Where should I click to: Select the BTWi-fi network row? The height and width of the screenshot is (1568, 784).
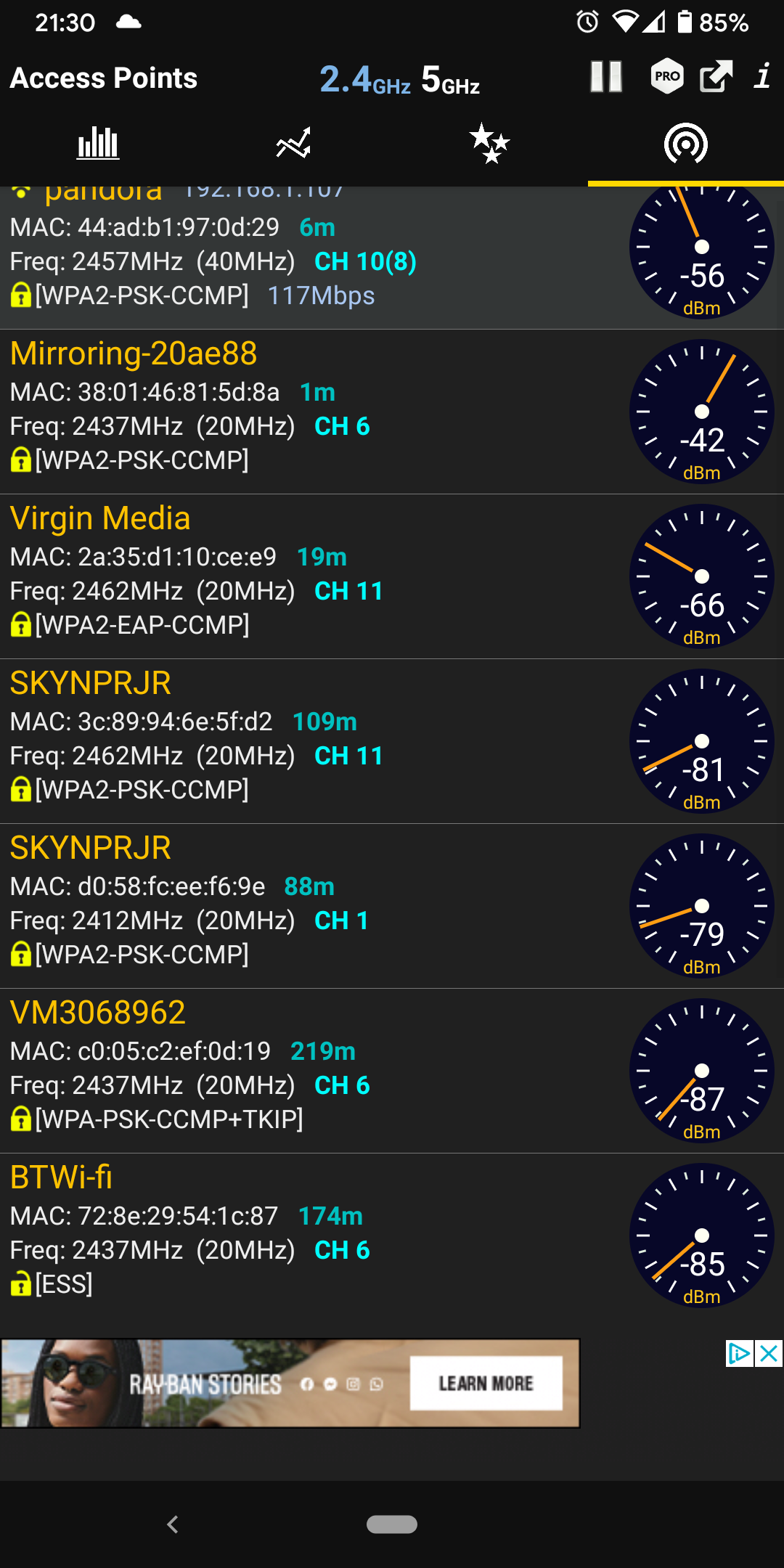point(392,1236)
